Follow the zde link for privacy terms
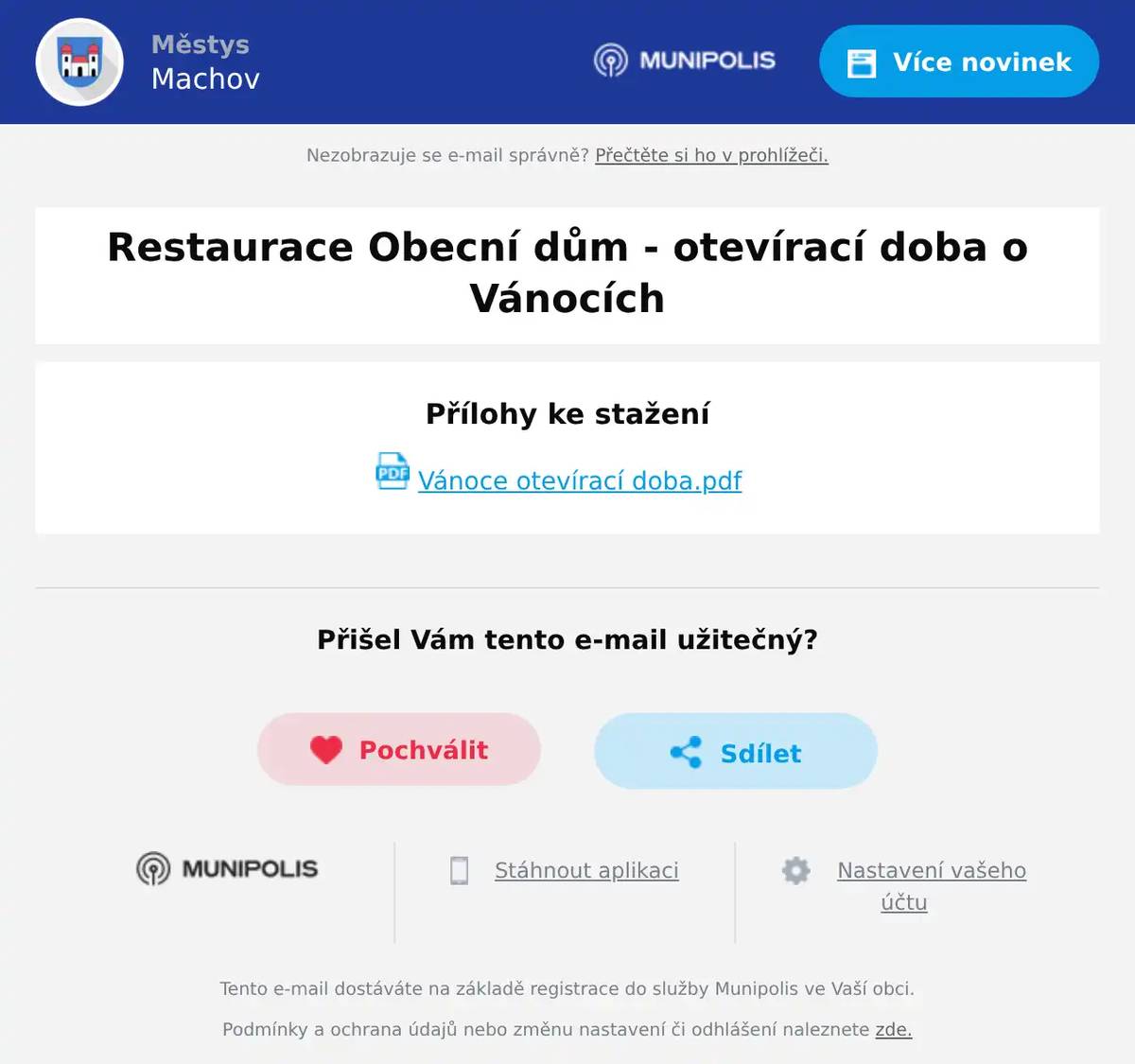 893,1029
